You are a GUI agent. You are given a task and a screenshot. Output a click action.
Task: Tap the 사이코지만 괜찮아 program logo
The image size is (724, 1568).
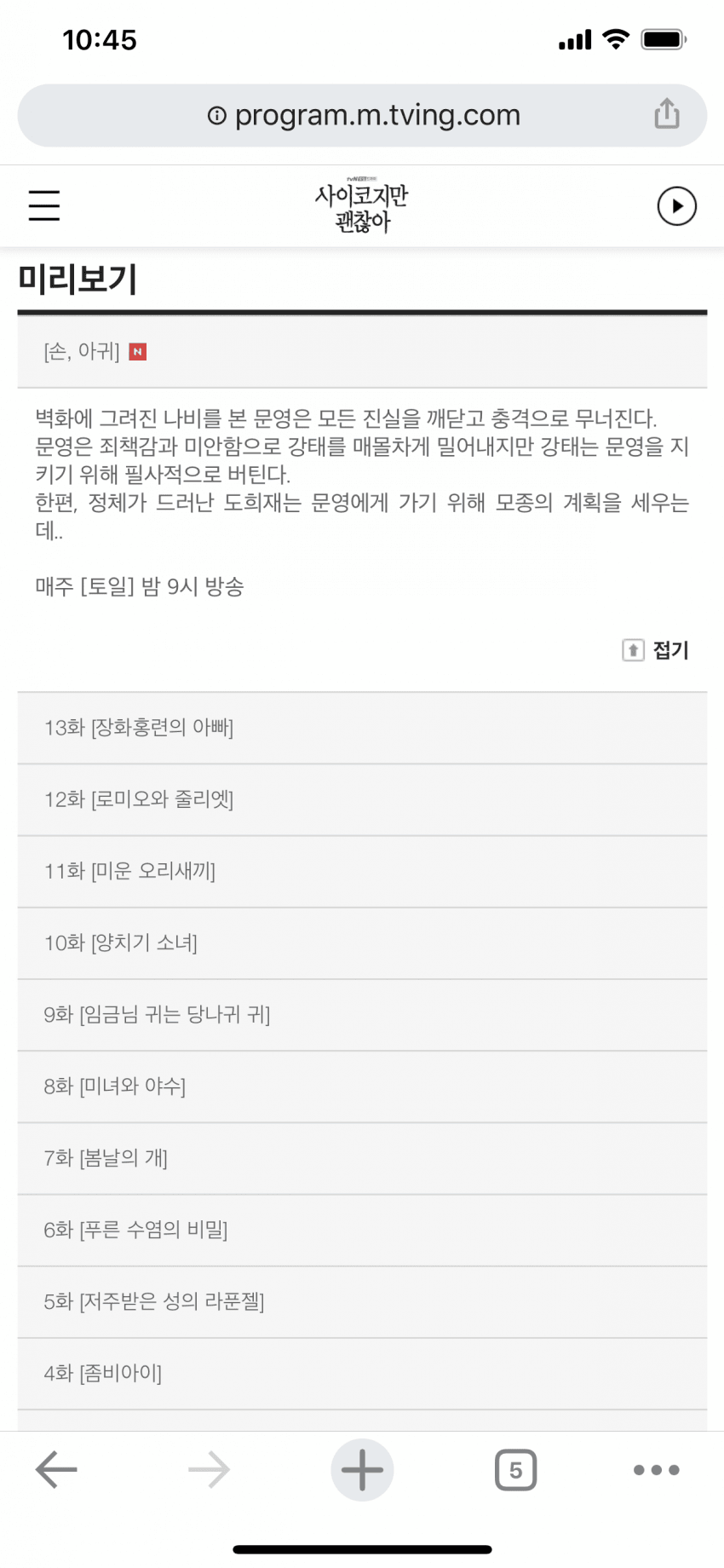click(x=362, y=205)
